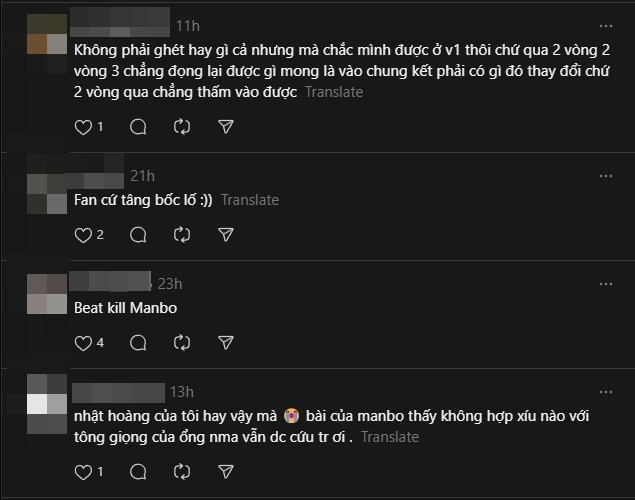Translate the 'Không phải ghét hay gì' comment
The height and width of the screenshot is (500, 635).
333,92
